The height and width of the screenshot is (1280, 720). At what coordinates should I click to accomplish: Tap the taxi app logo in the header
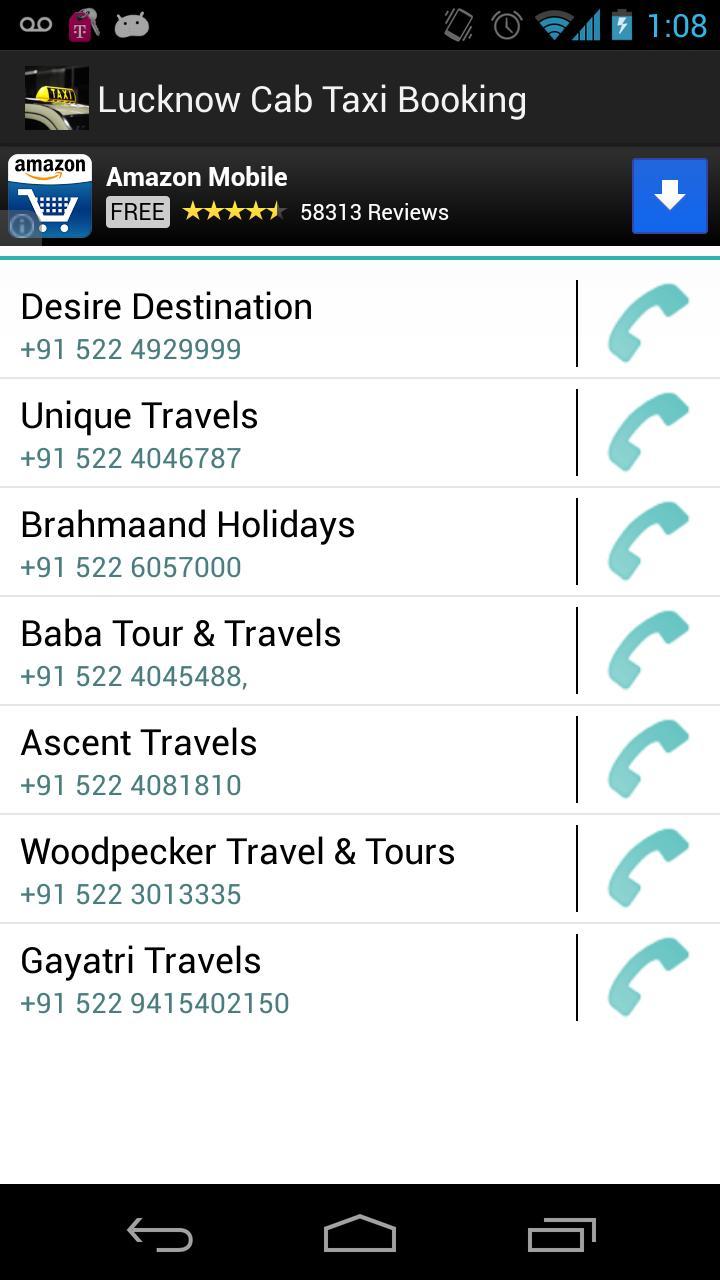(56, 97)
